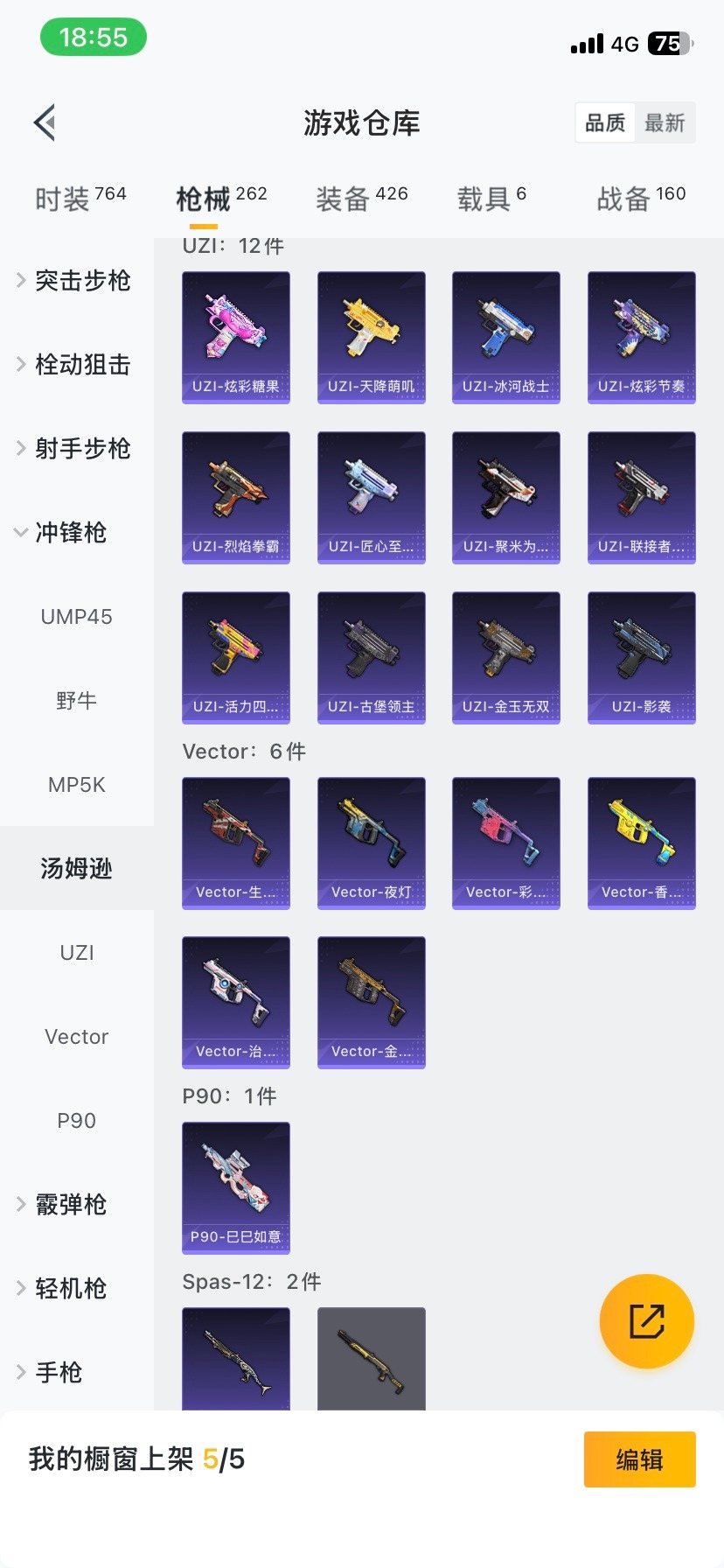
Task: Toggle sorting by 最新 (newest)
Action: coord(665,122)
